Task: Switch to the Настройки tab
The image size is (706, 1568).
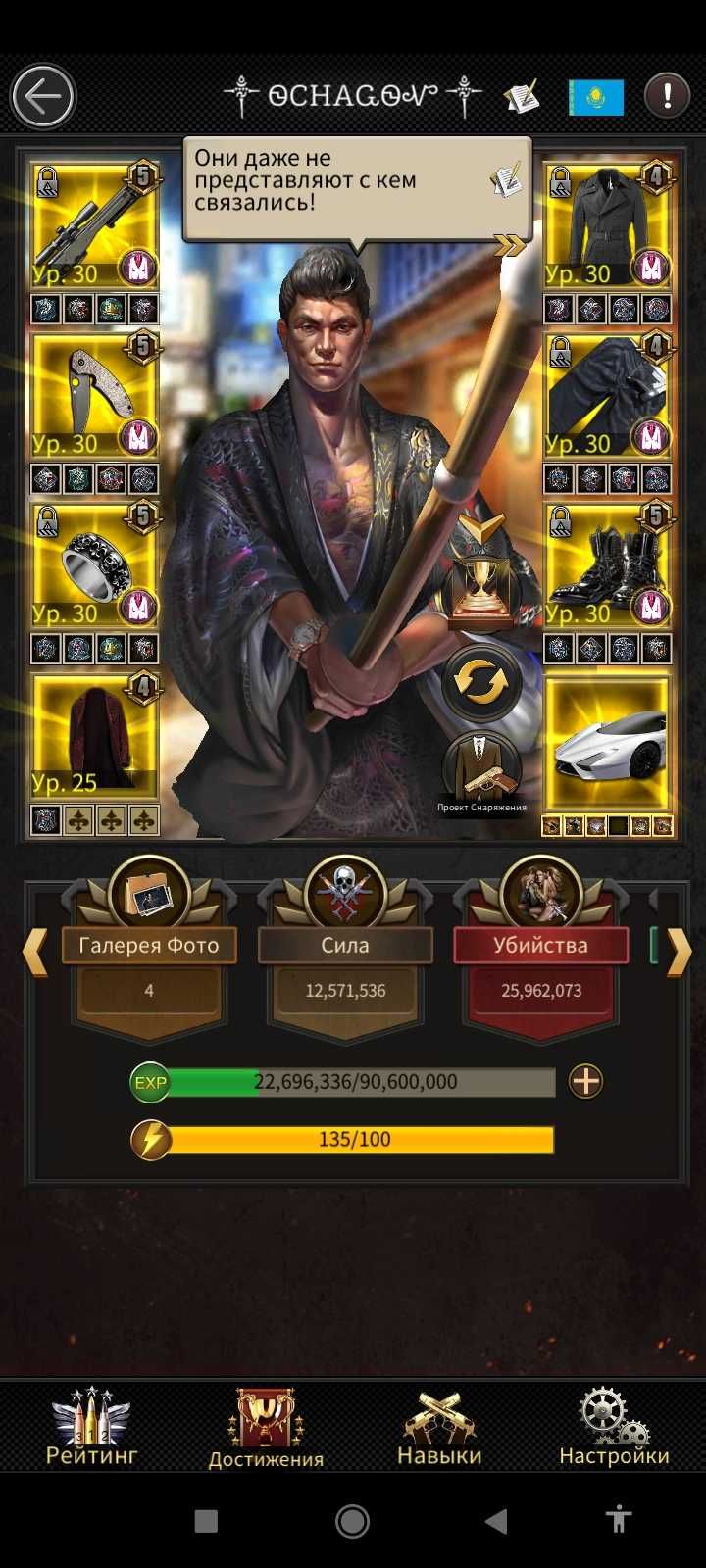Action: (x=614, y=1429)
